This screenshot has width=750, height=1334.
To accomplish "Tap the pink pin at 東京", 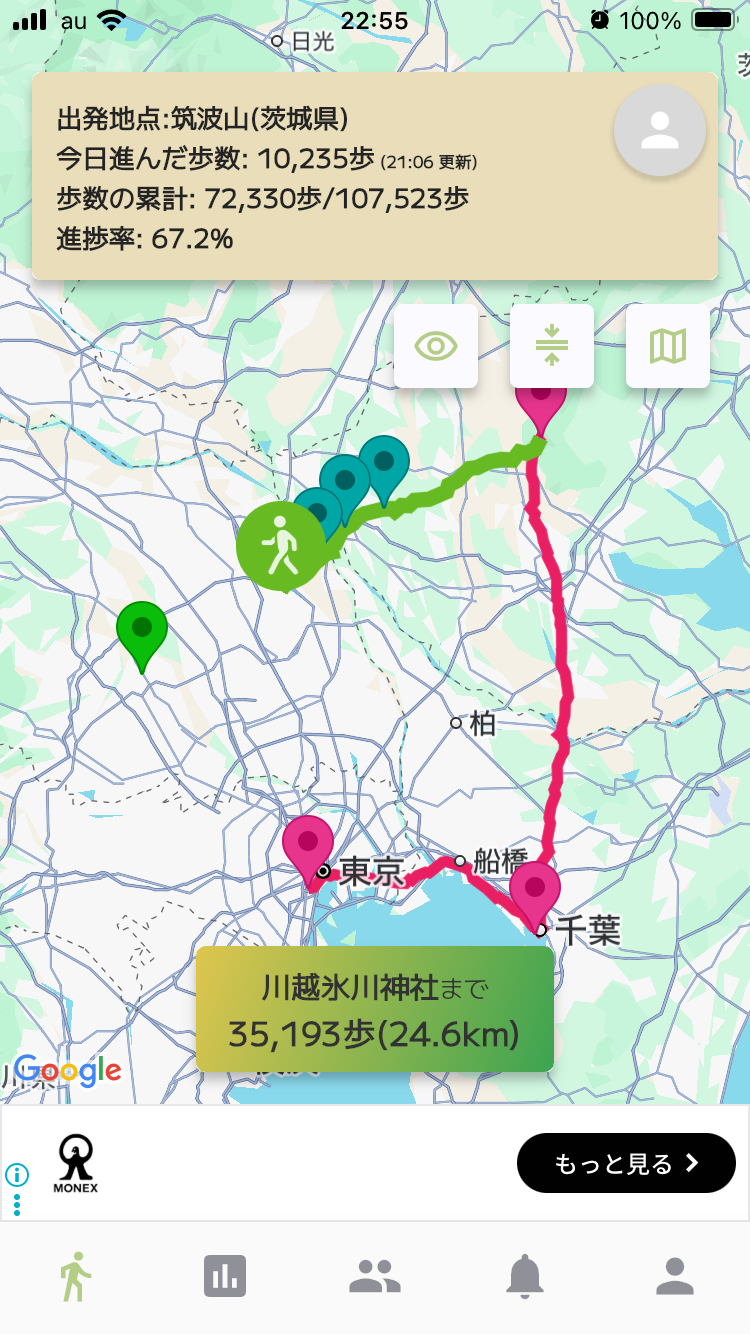I will tap(308, 846).
